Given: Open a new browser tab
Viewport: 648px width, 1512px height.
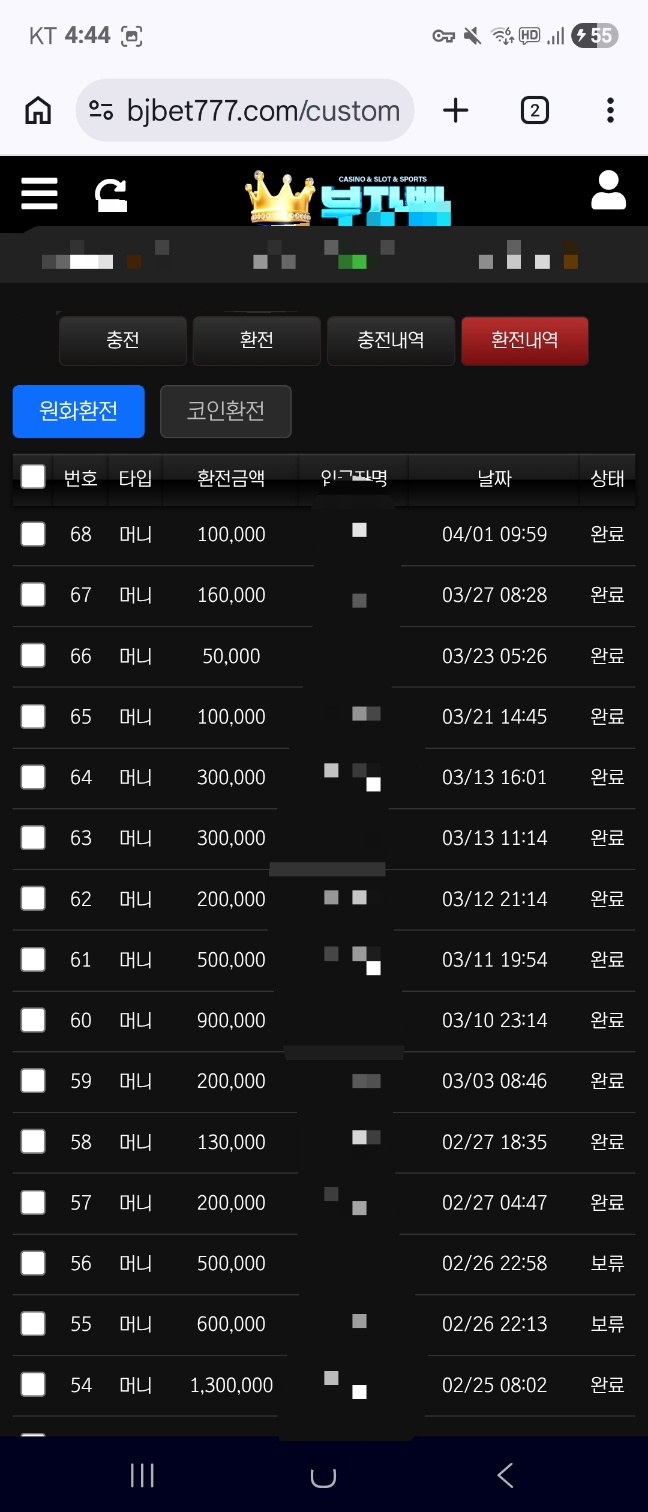Looking at the screenshot, I should click(x=455, y=110).
